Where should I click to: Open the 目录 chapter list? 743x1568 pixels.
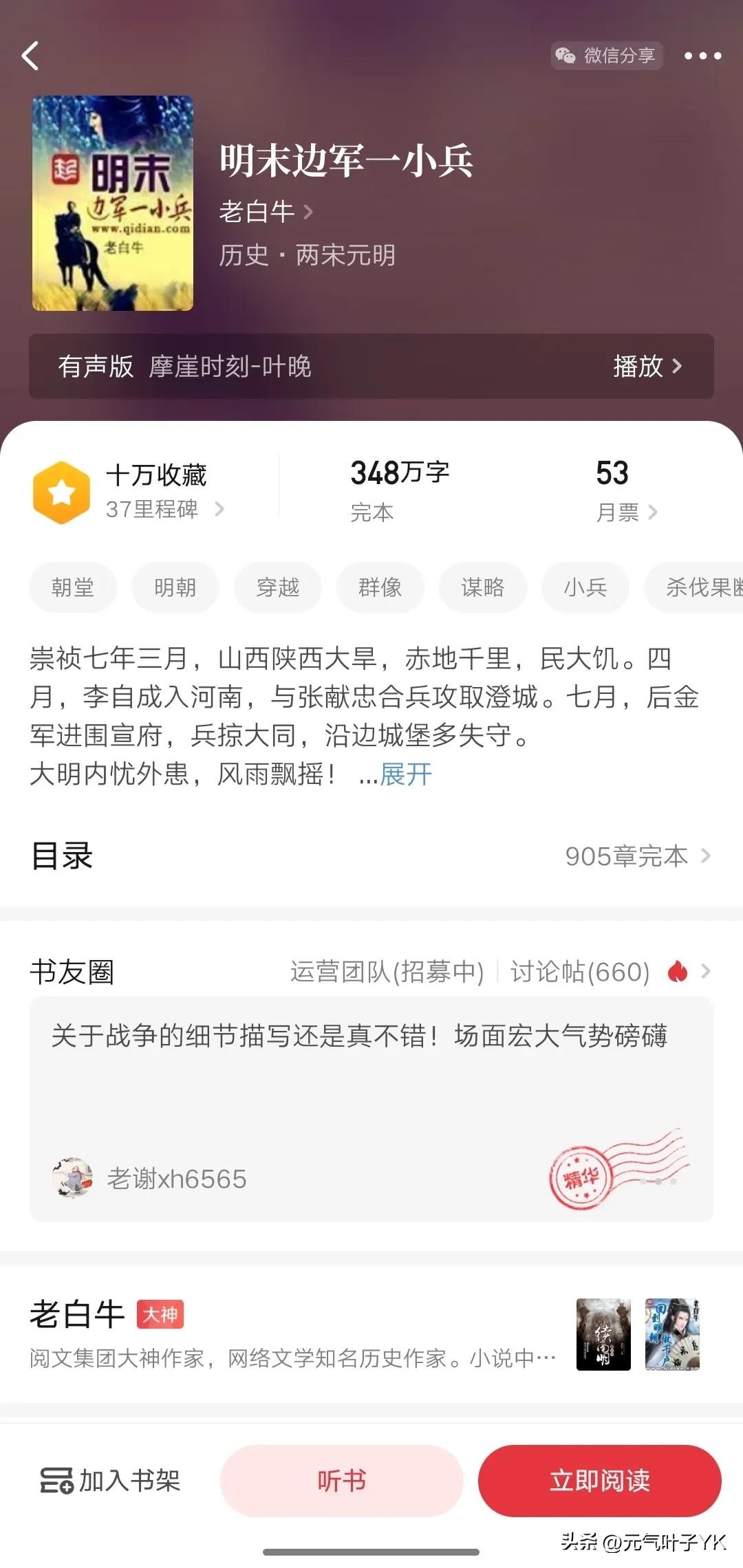tap(371, 856)
